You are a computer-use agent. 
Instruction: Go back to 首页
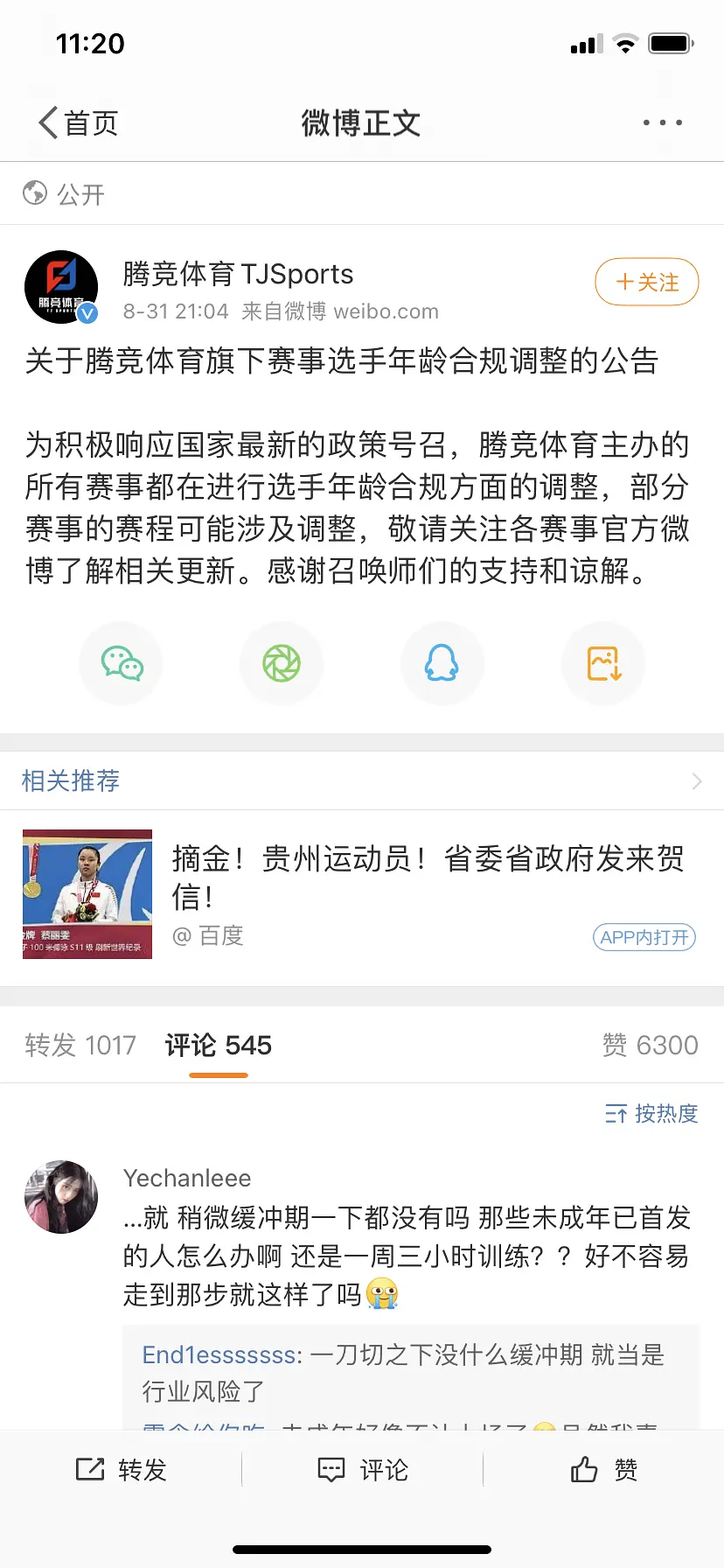(x=79, y=123)
